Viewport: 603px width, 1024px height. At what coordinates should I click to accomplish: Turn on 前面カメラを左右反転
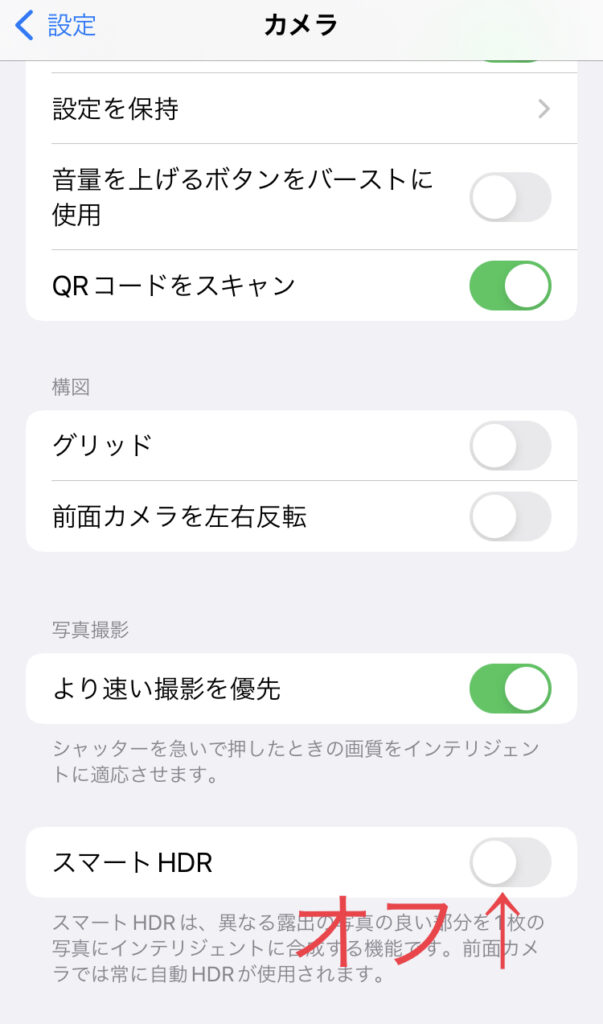click(x=510, y=516)
